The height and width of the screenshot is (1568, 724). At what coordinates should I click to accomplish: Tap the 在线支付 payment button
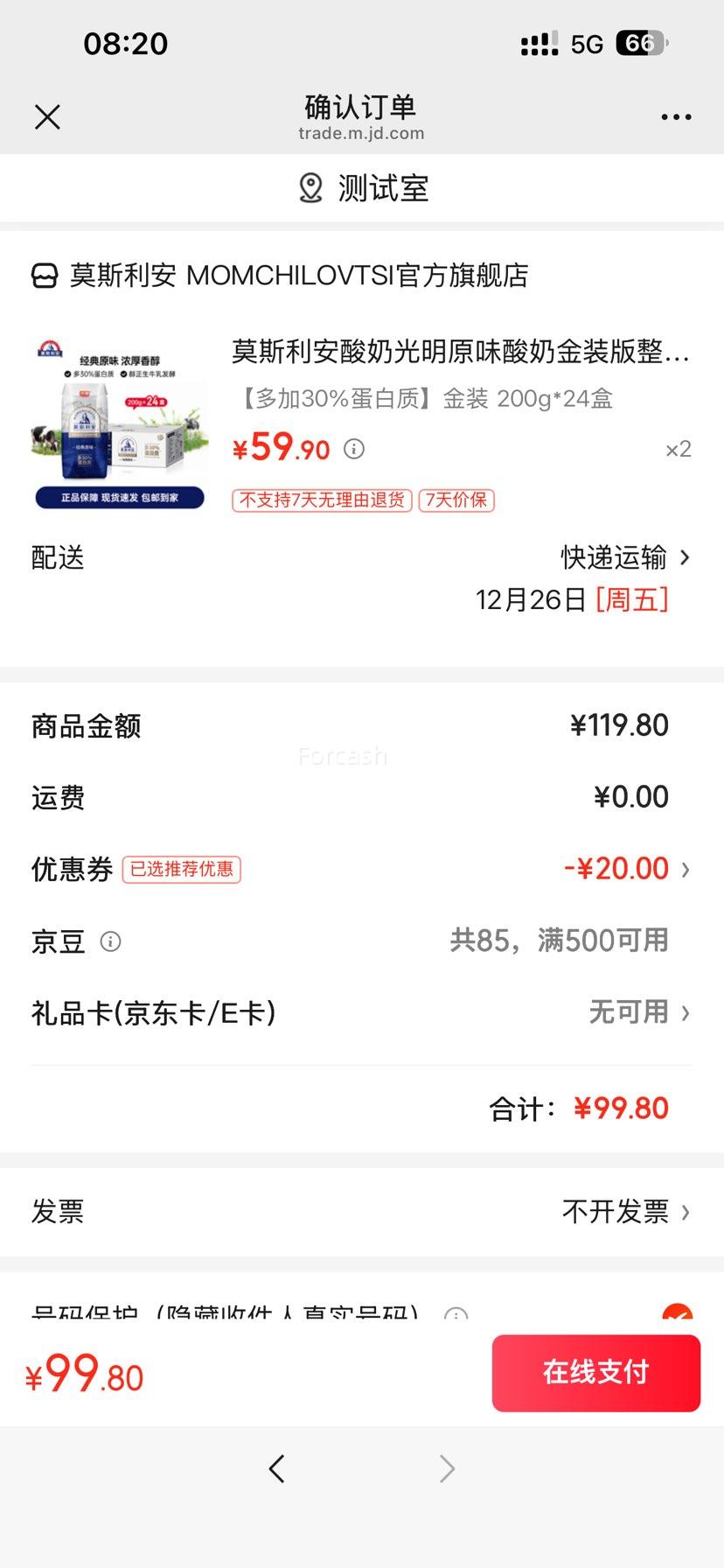(x=595, y=1373)
